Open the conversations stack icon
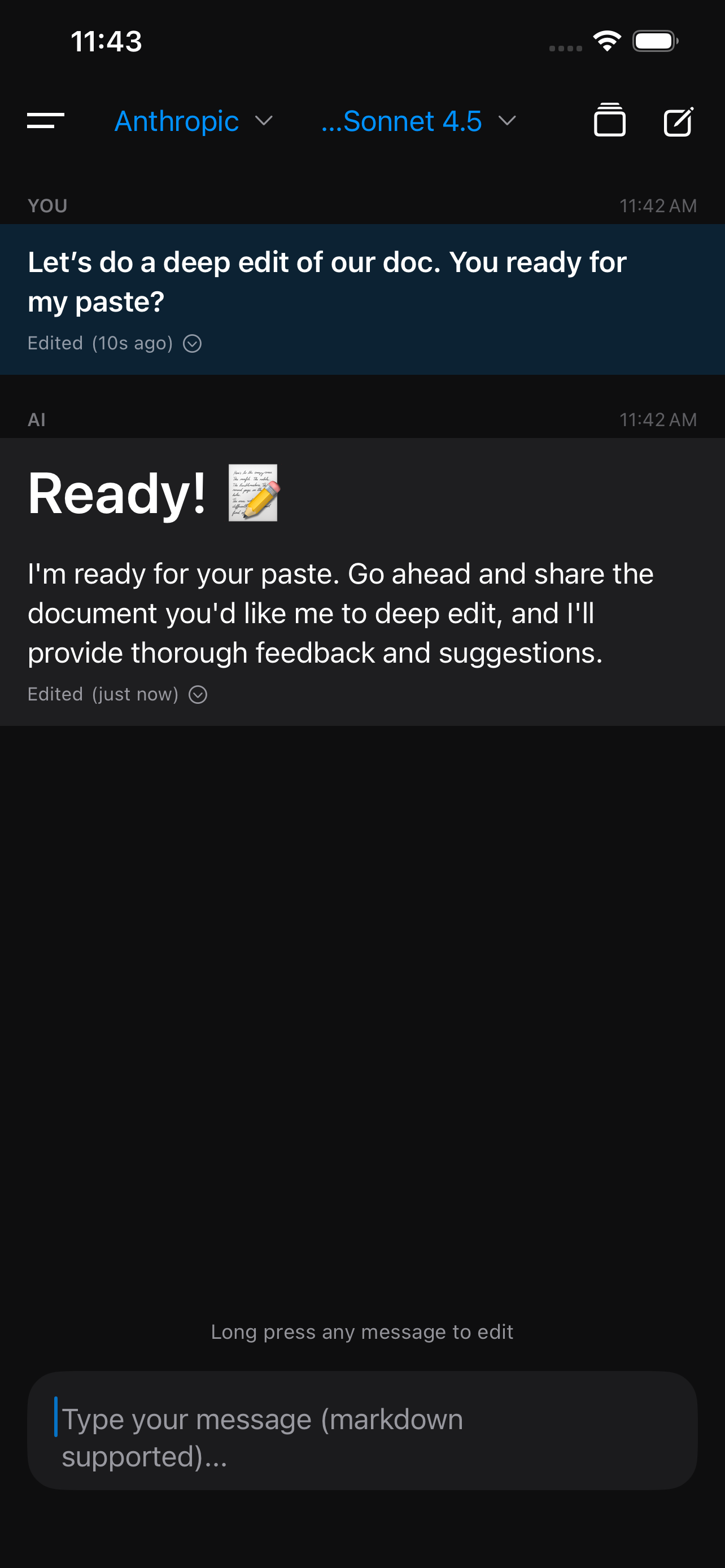725x1568 pixels. [x=609, y=121]
